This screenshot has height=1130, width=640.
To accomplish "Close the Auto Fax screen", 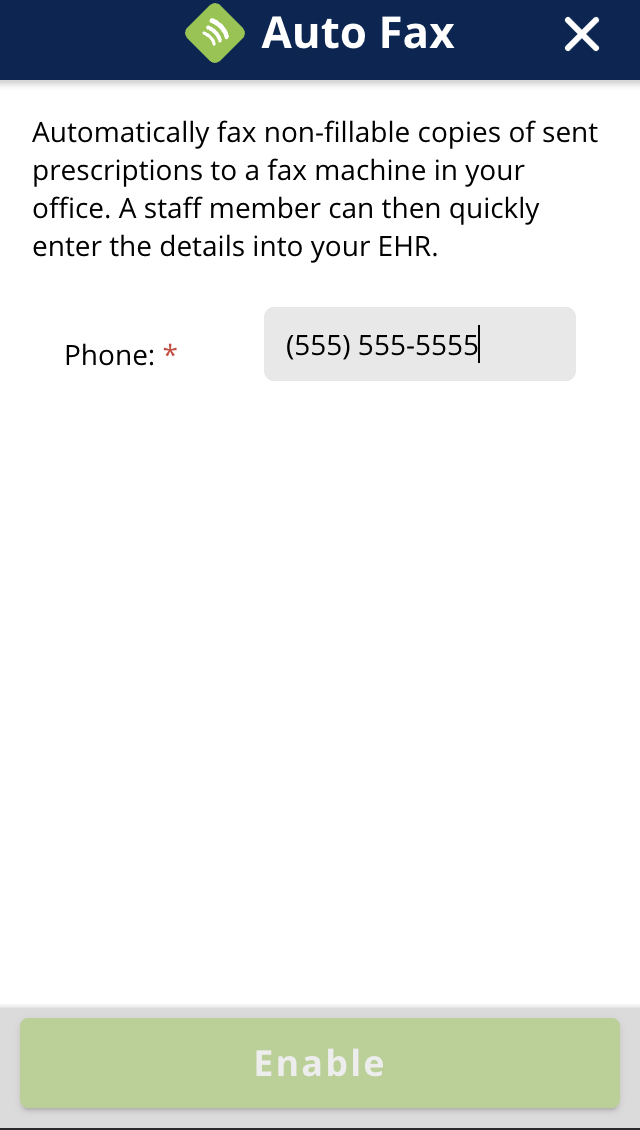I will [581, 35].
